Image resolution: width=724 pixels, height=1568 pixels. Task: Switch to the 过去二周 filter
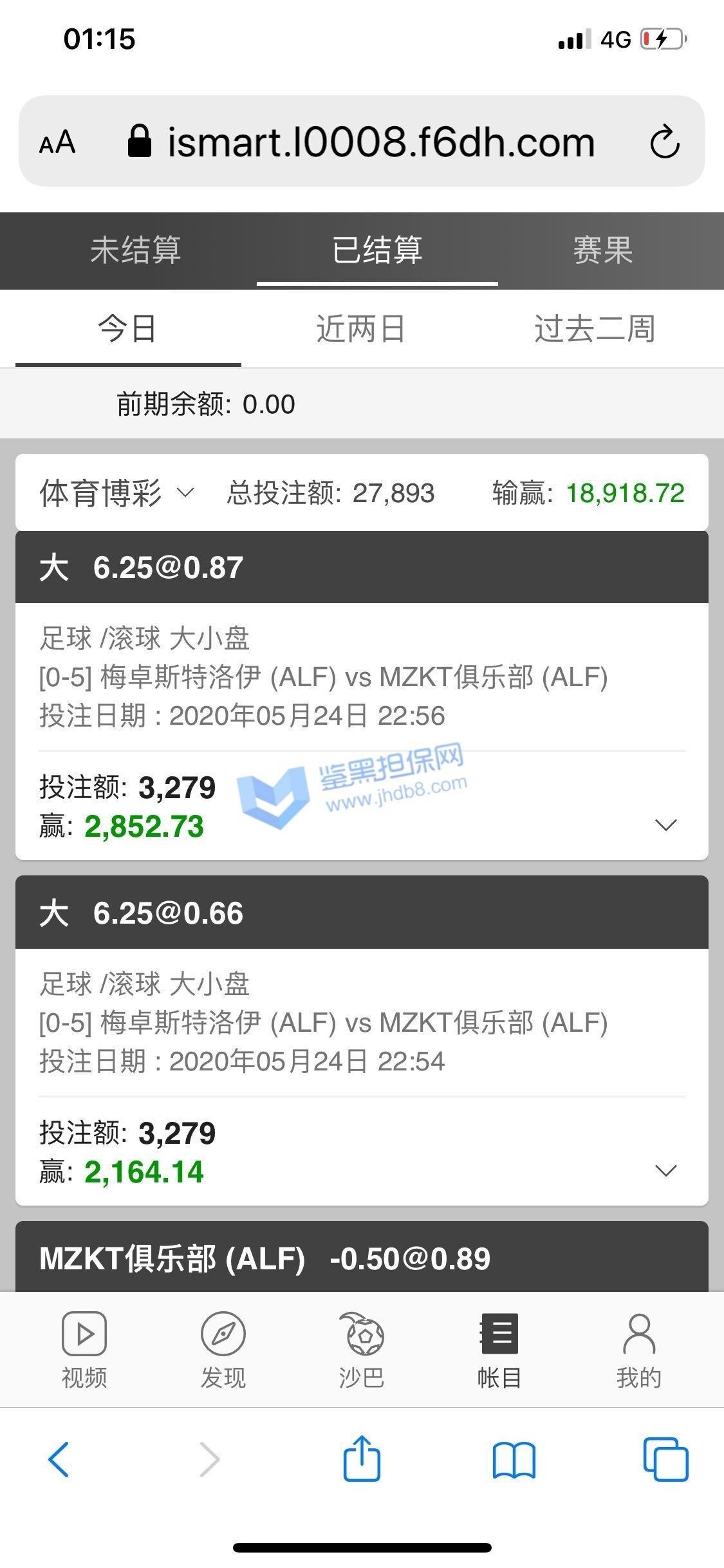coord(595,329)
